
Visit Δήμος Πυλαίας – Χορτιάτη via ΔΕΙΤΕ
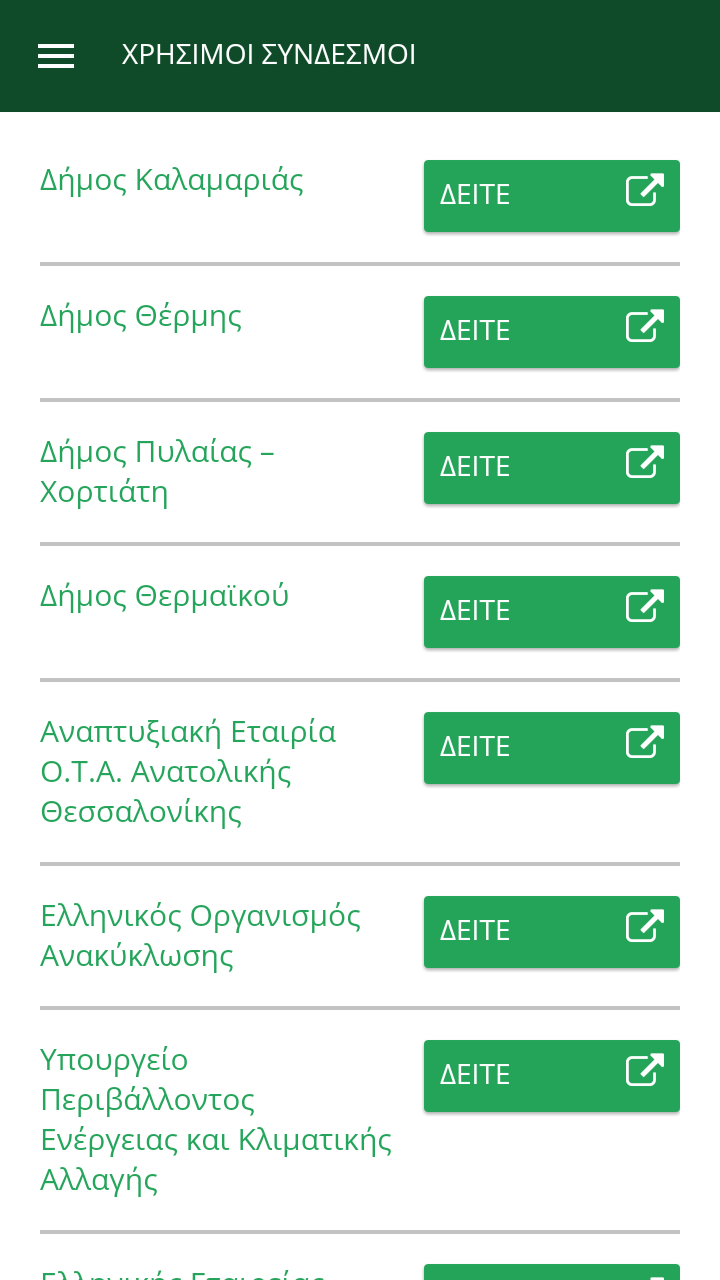click(x=552, y=468)
